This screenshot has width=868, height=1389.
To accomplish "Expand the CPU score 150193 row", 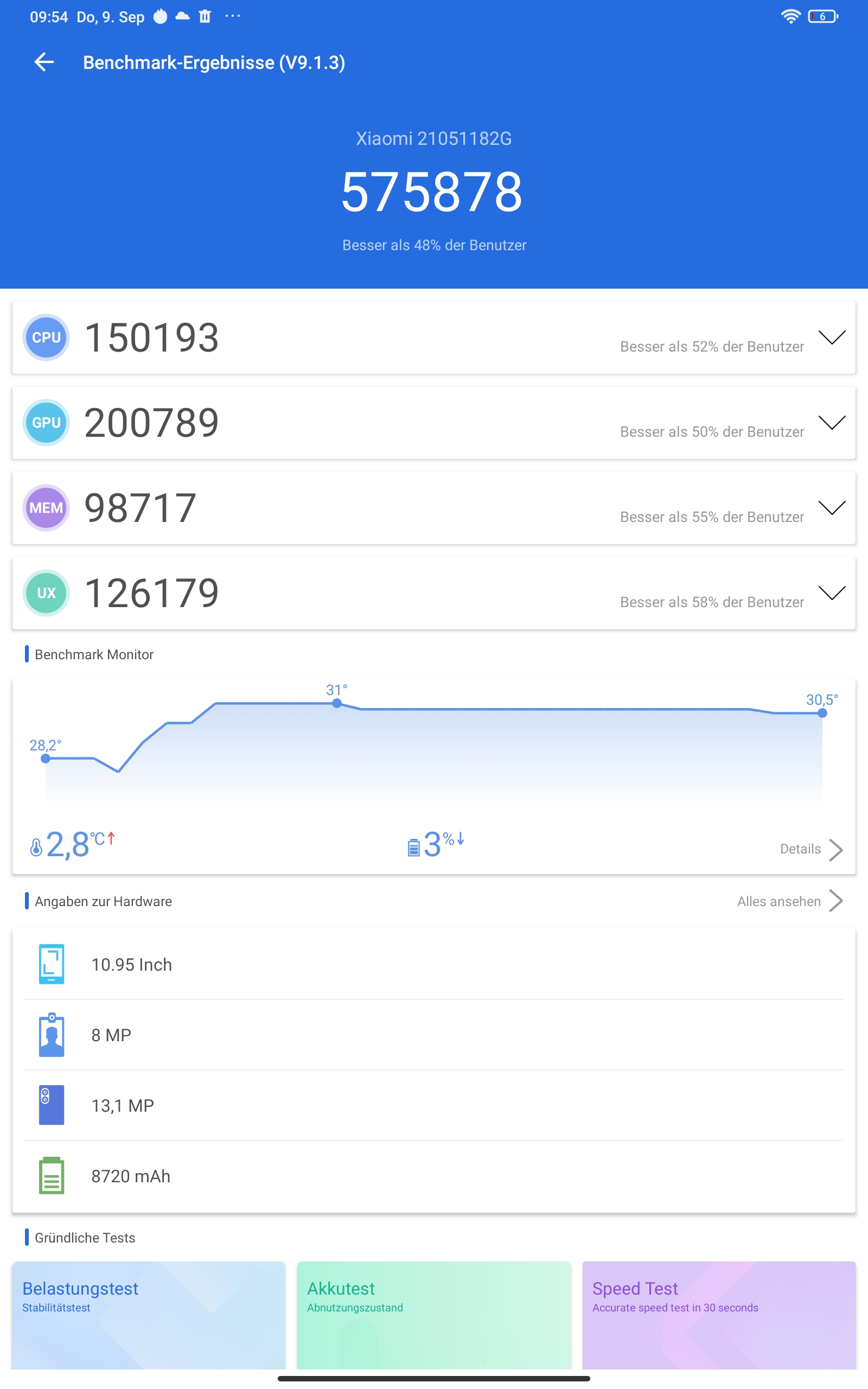I will coord(433,337).
